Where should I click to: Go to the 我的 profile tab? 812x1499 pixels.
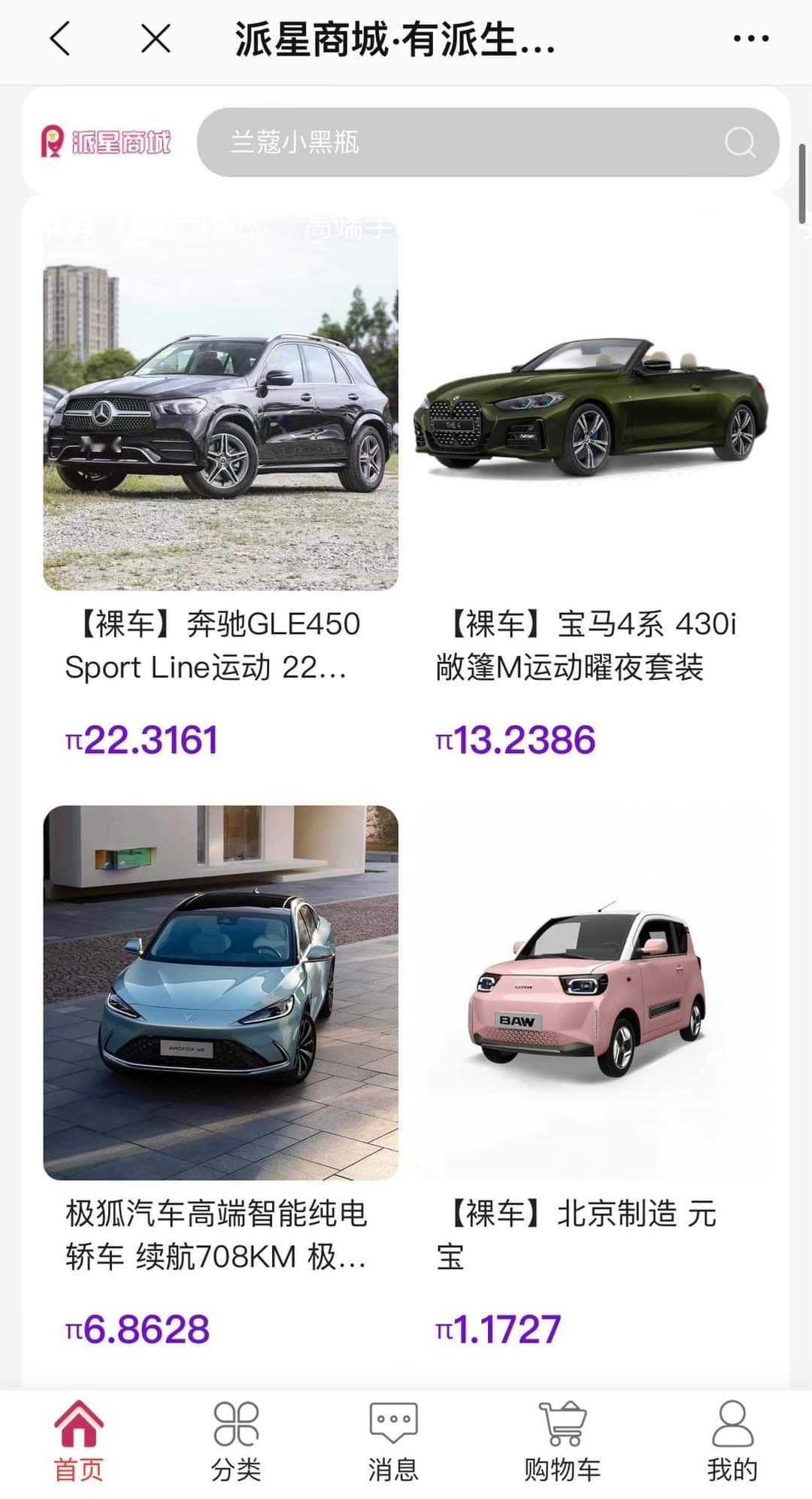coord(732,1440)
